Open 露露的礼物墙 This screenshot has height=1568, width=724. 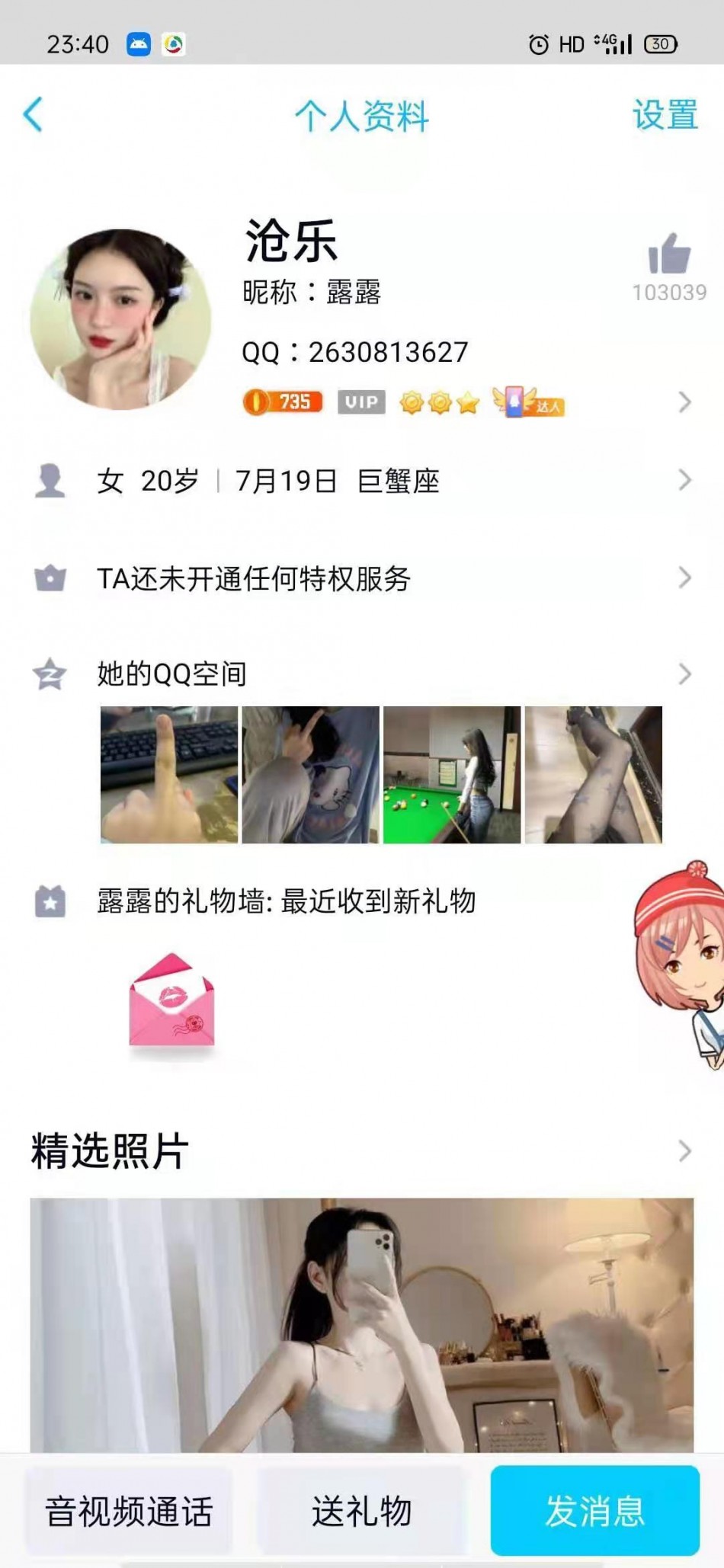pos(287,901)
